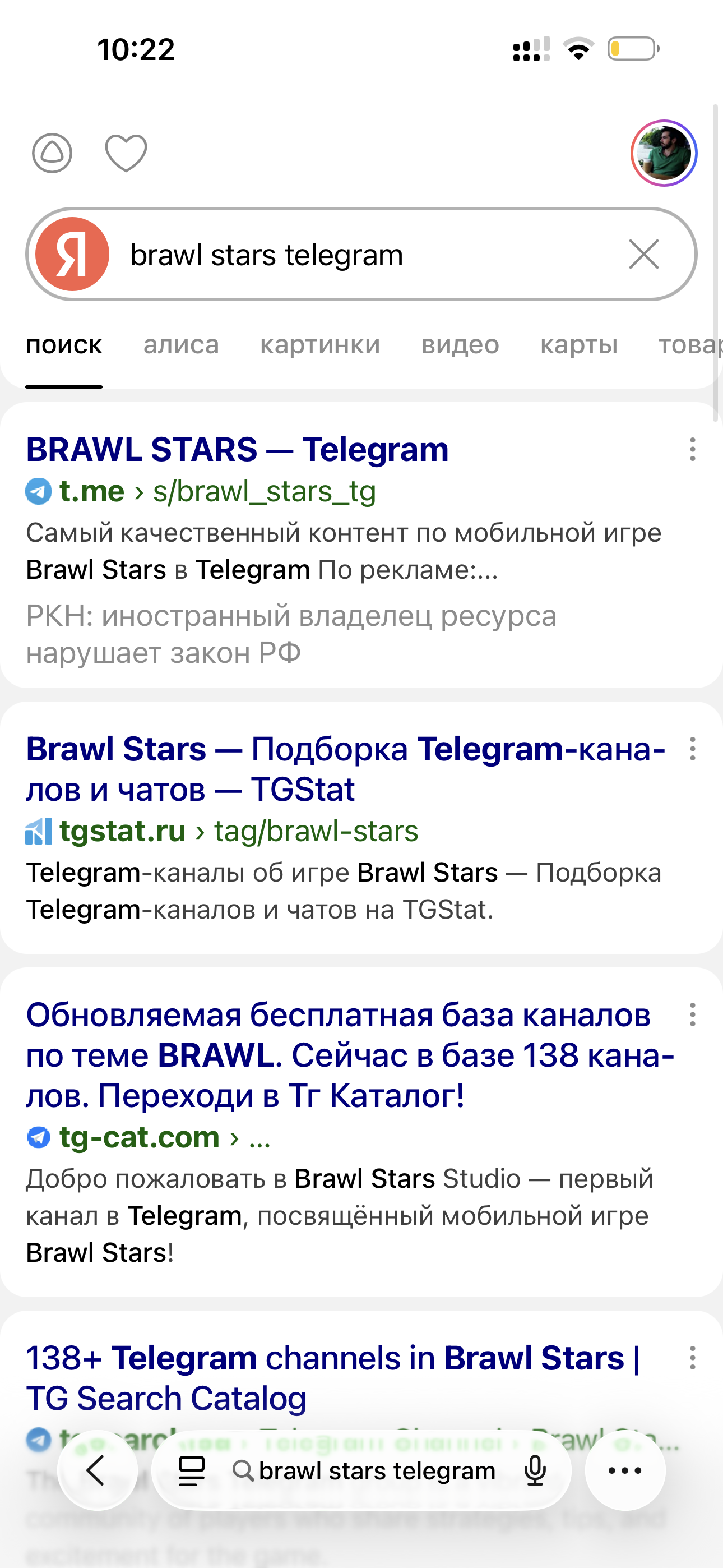Open the browser tabs icon in bottom bar
The width and height of the screenshot is (723, 1568).
coord(191,1470)
